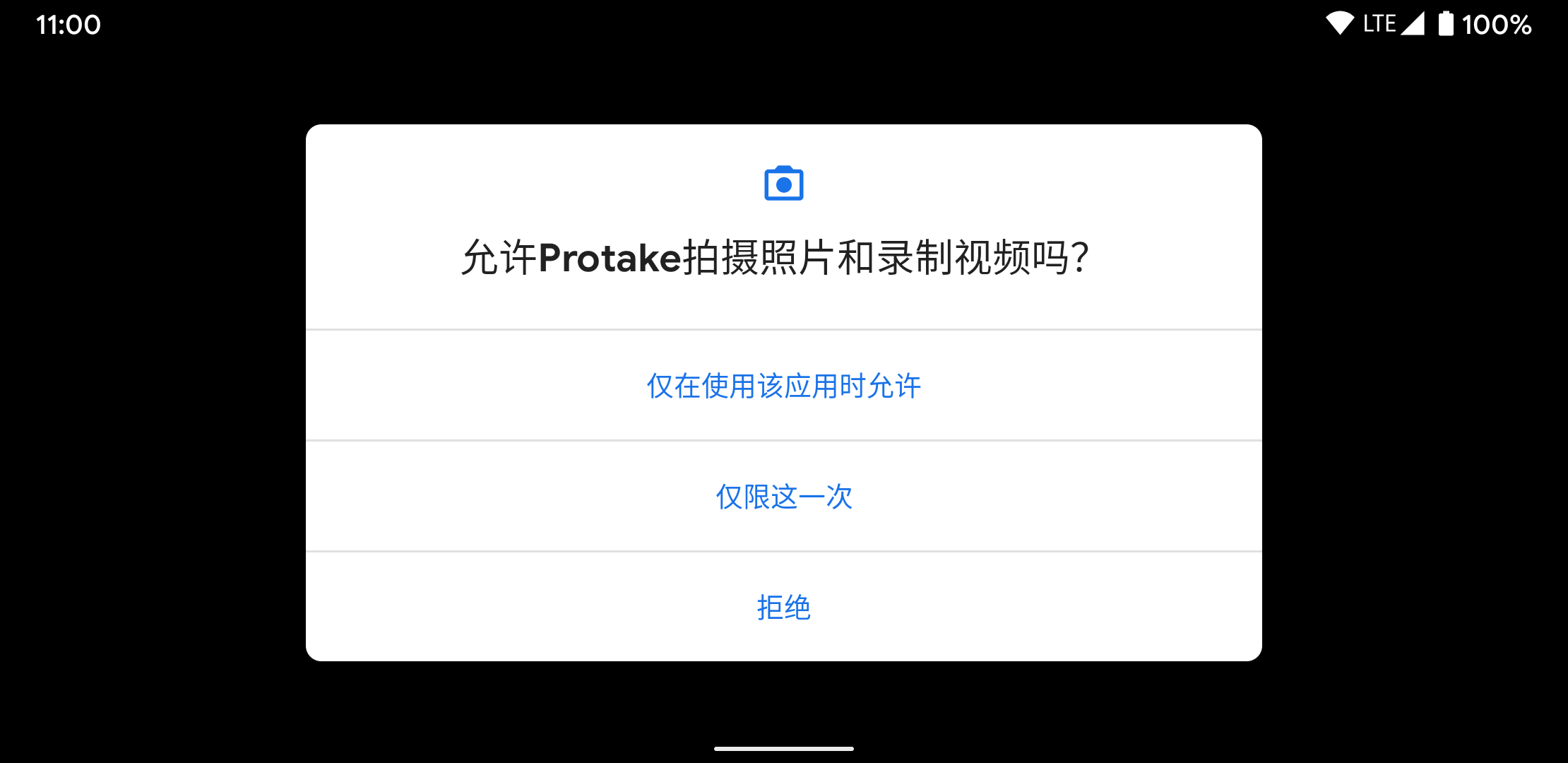The width and height of the screenshot is (1568, 763).
Task: Tap 拒绝 to deny camera access
Action: point(783,607)
